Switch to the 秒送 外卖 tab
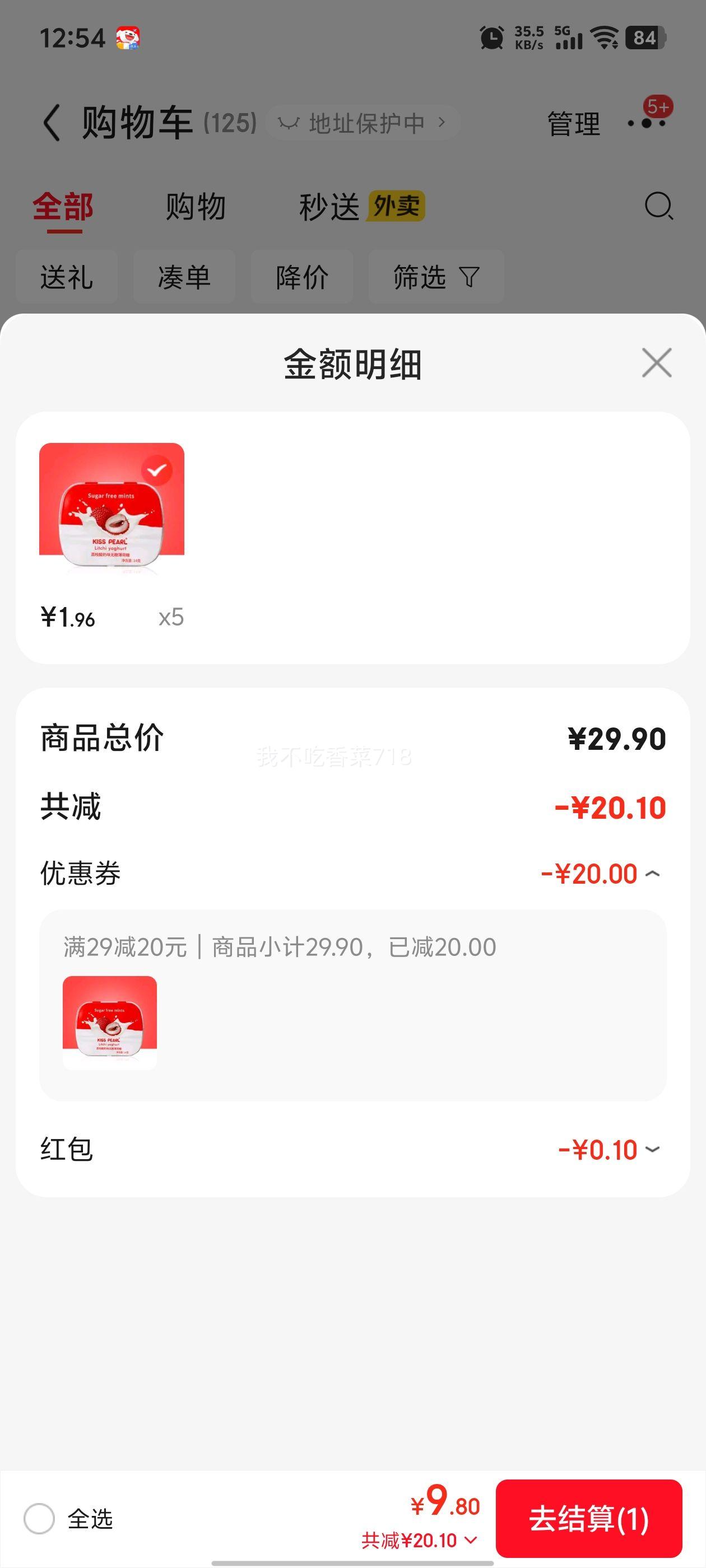Viewport: 706px width, 1568px height. [361, 207]
